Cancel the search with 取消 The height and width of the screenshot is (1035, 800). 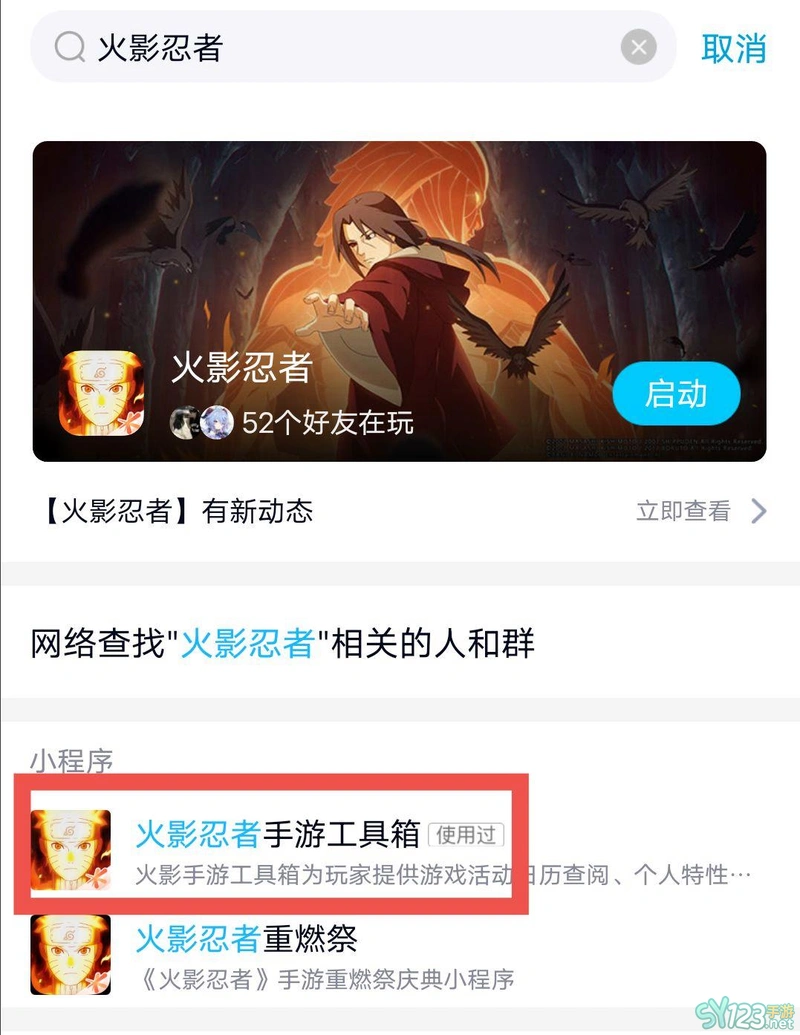tap(733, 48)
